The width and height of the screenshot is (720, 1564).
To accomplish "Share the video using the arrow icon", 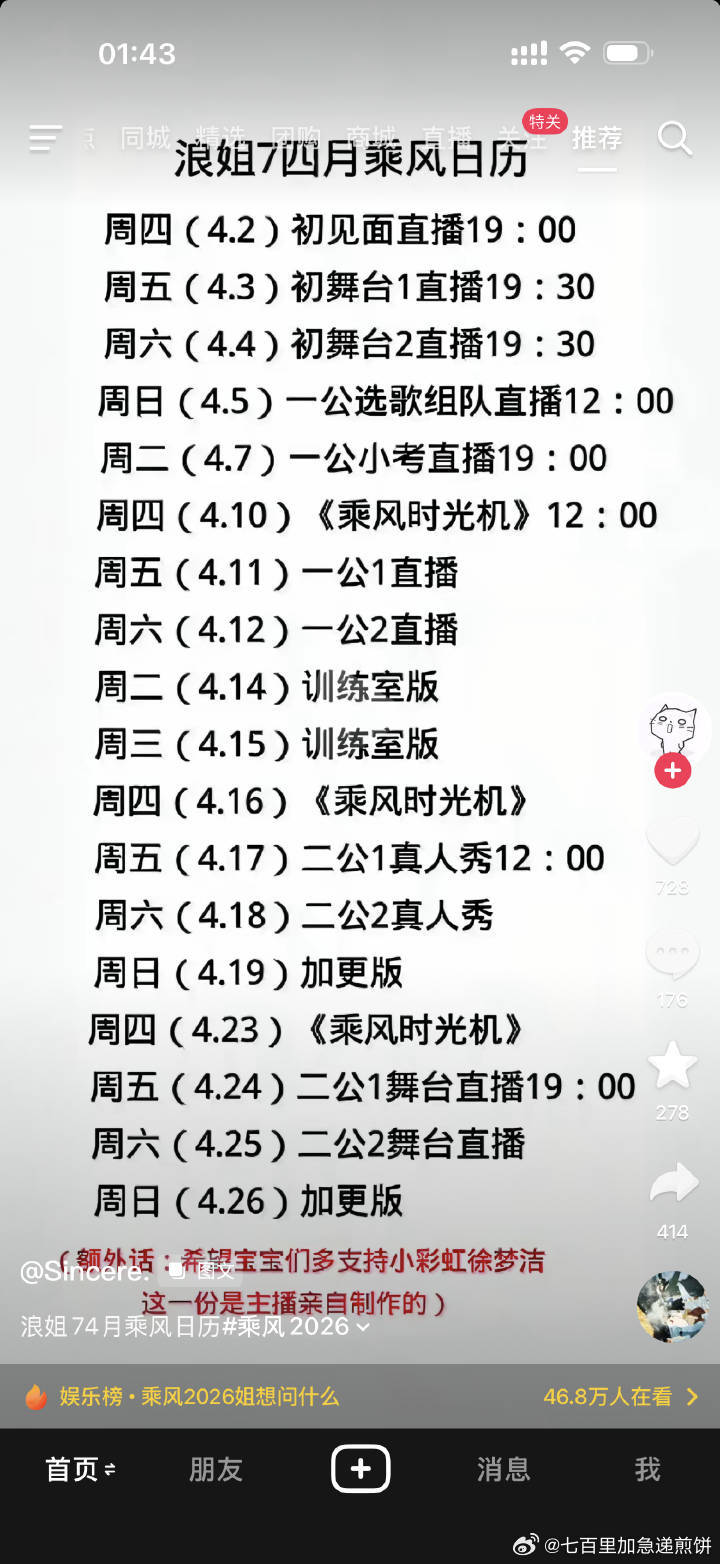I will 672,1182.
